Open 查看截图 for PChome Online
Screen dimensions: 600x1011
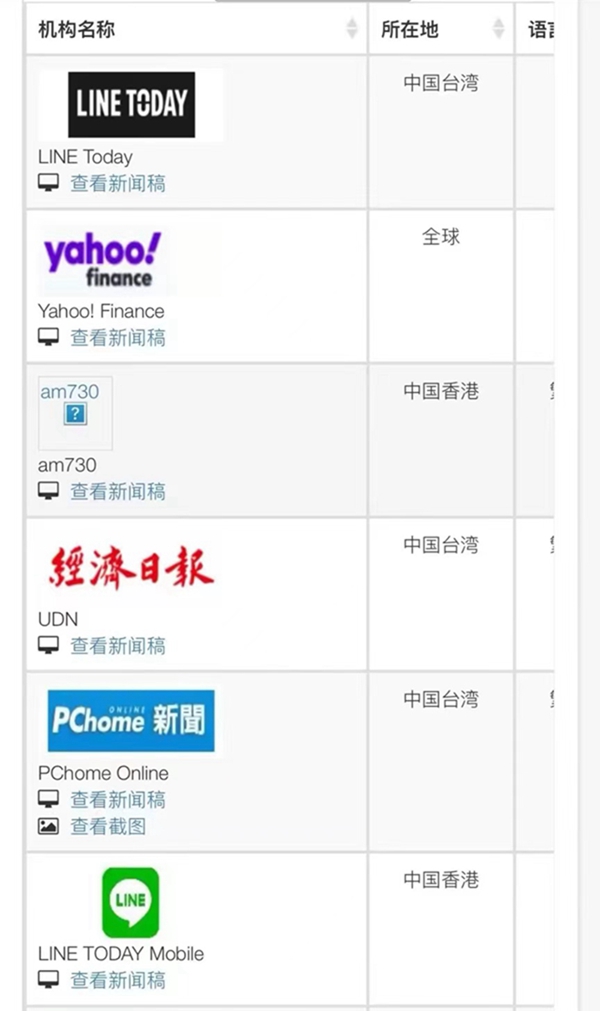(107, 826)
